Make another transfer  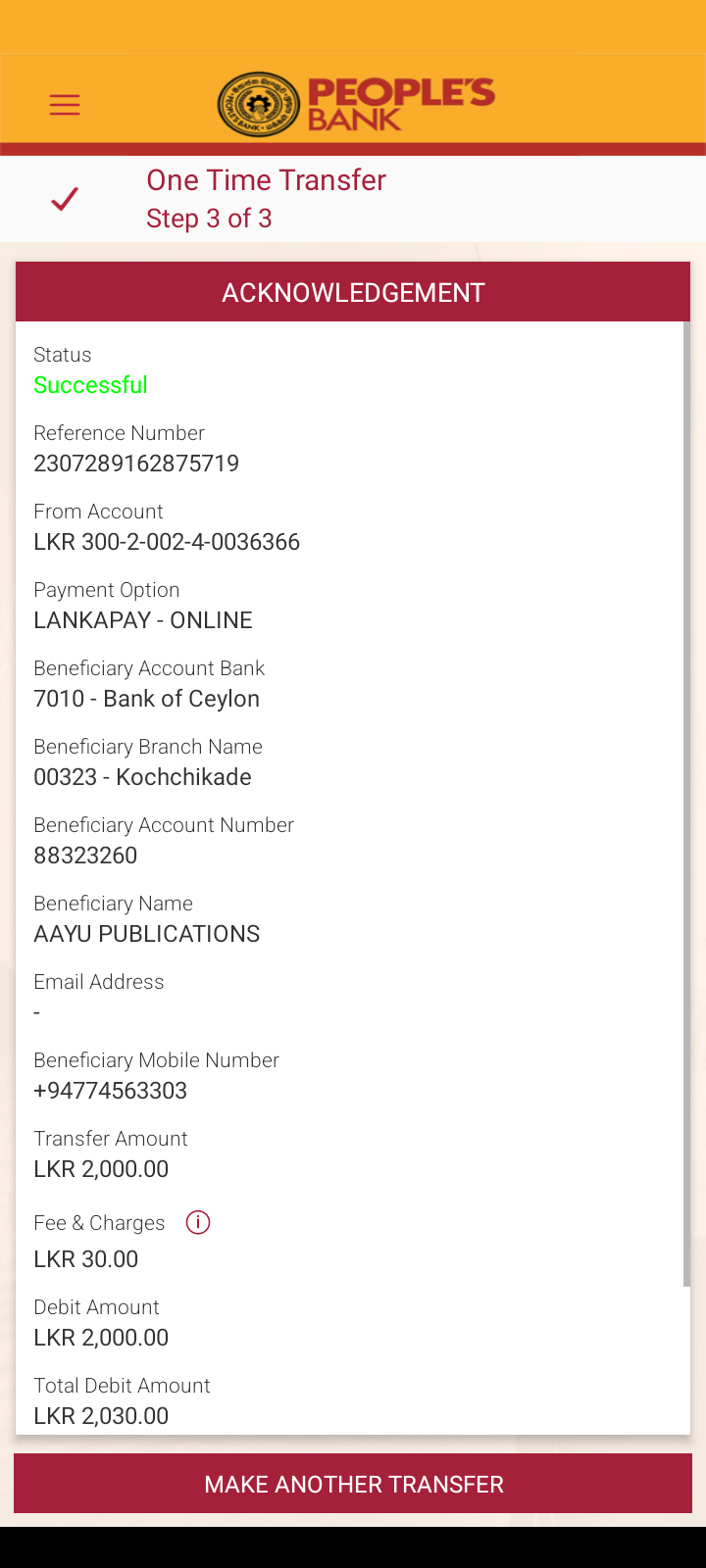click(353, 1484)
